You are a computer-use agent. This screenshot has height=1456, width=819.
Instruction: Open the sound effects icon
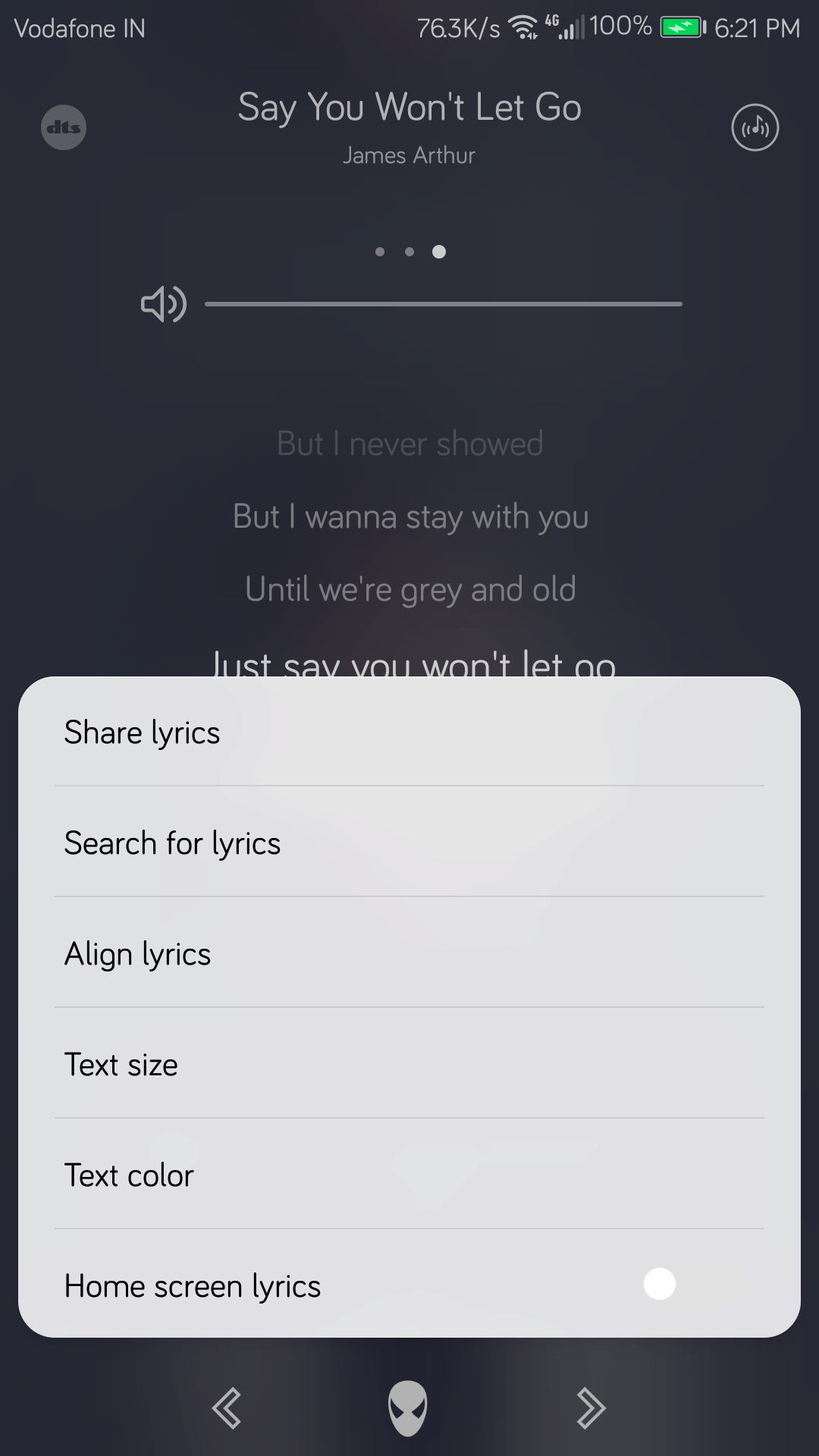click(755, 127)
